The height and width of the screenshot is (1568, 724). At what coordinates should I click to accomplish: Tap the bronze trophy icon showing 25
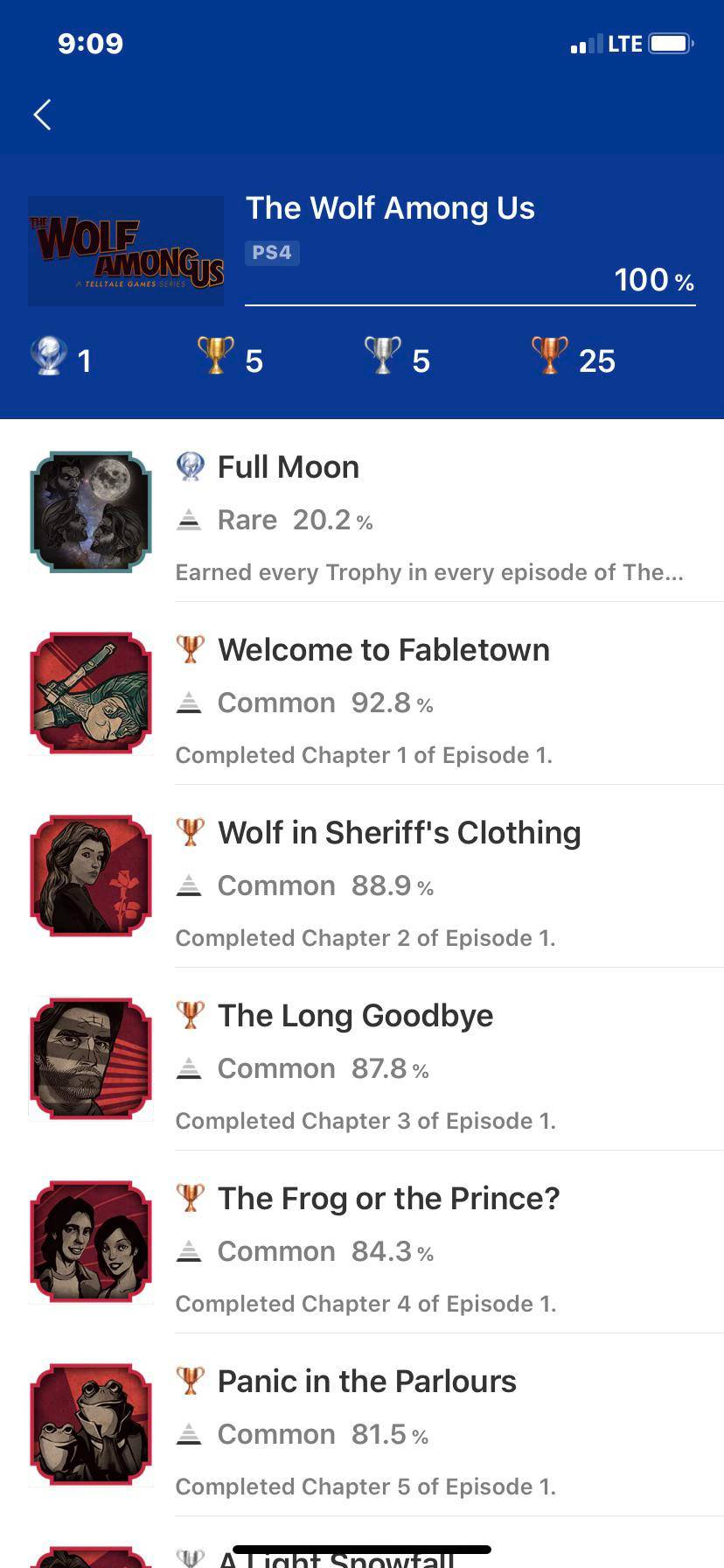550,357
